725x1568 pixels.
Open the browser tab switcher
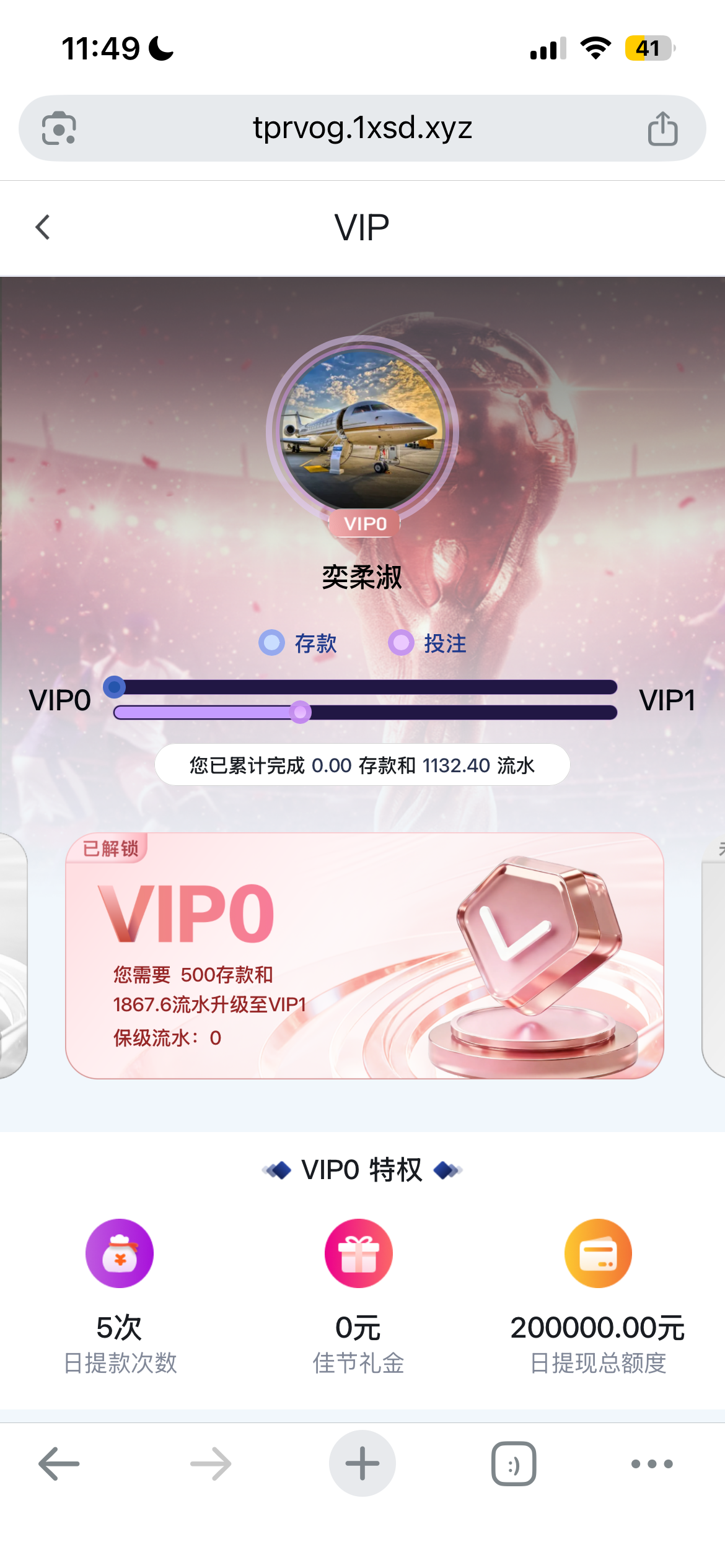514,1463
